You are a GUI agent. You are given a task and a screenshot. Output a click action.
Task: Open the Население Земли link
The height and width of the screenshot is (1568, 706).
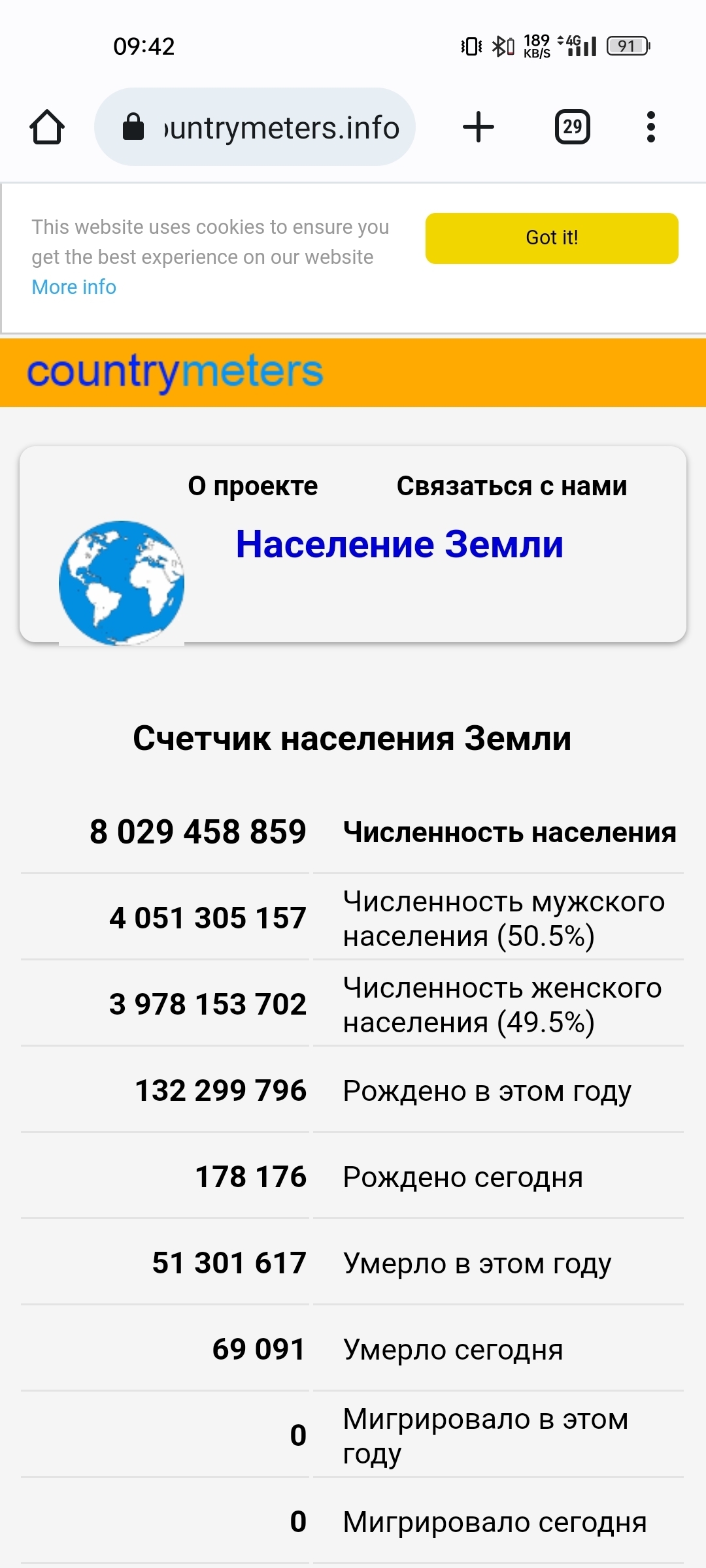pos(399,544)
